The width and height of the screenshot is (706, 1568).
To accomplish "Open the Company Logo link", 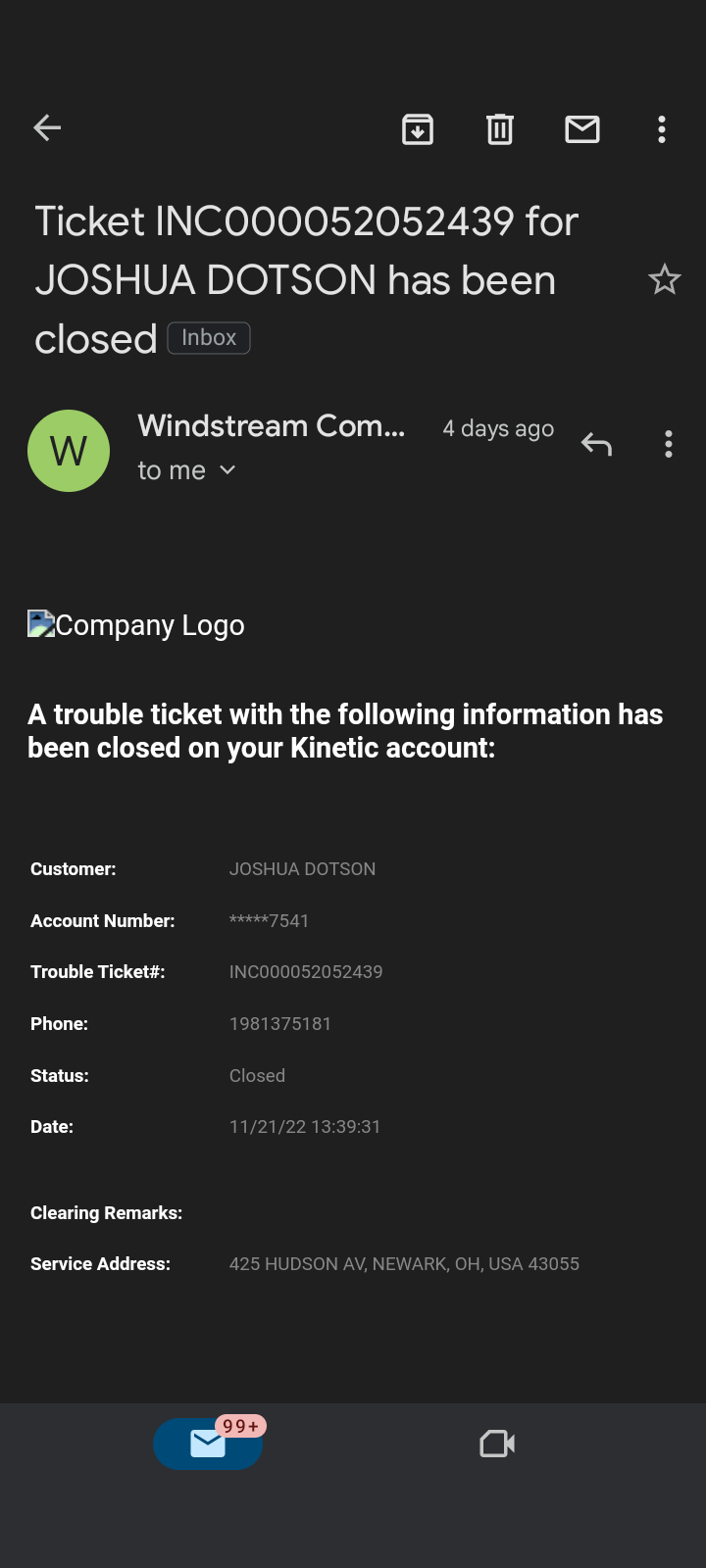I will 136,624.
